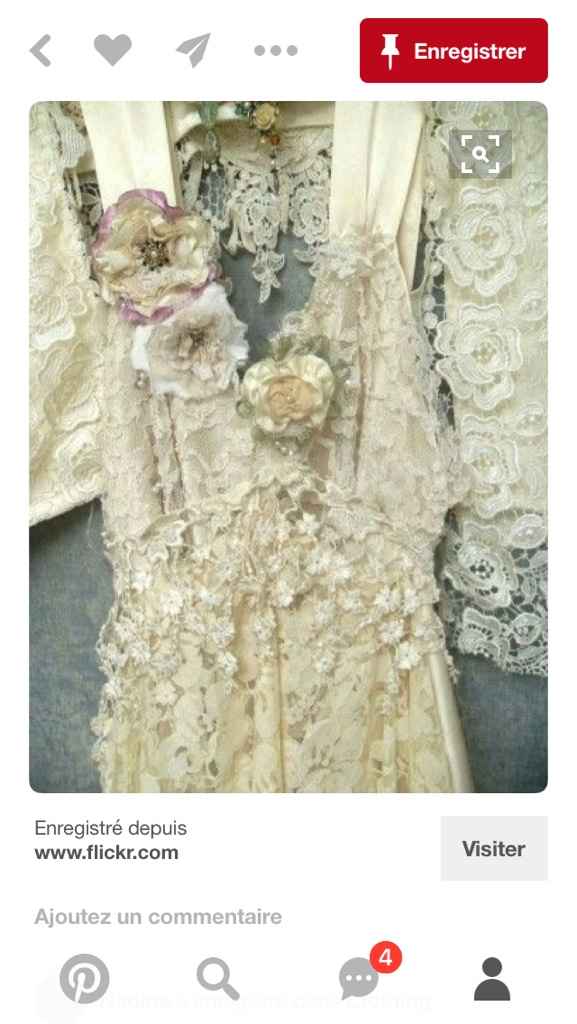Open visual search on the lace dress photo
Screen dimensions: 577x1024
point(480,154)
